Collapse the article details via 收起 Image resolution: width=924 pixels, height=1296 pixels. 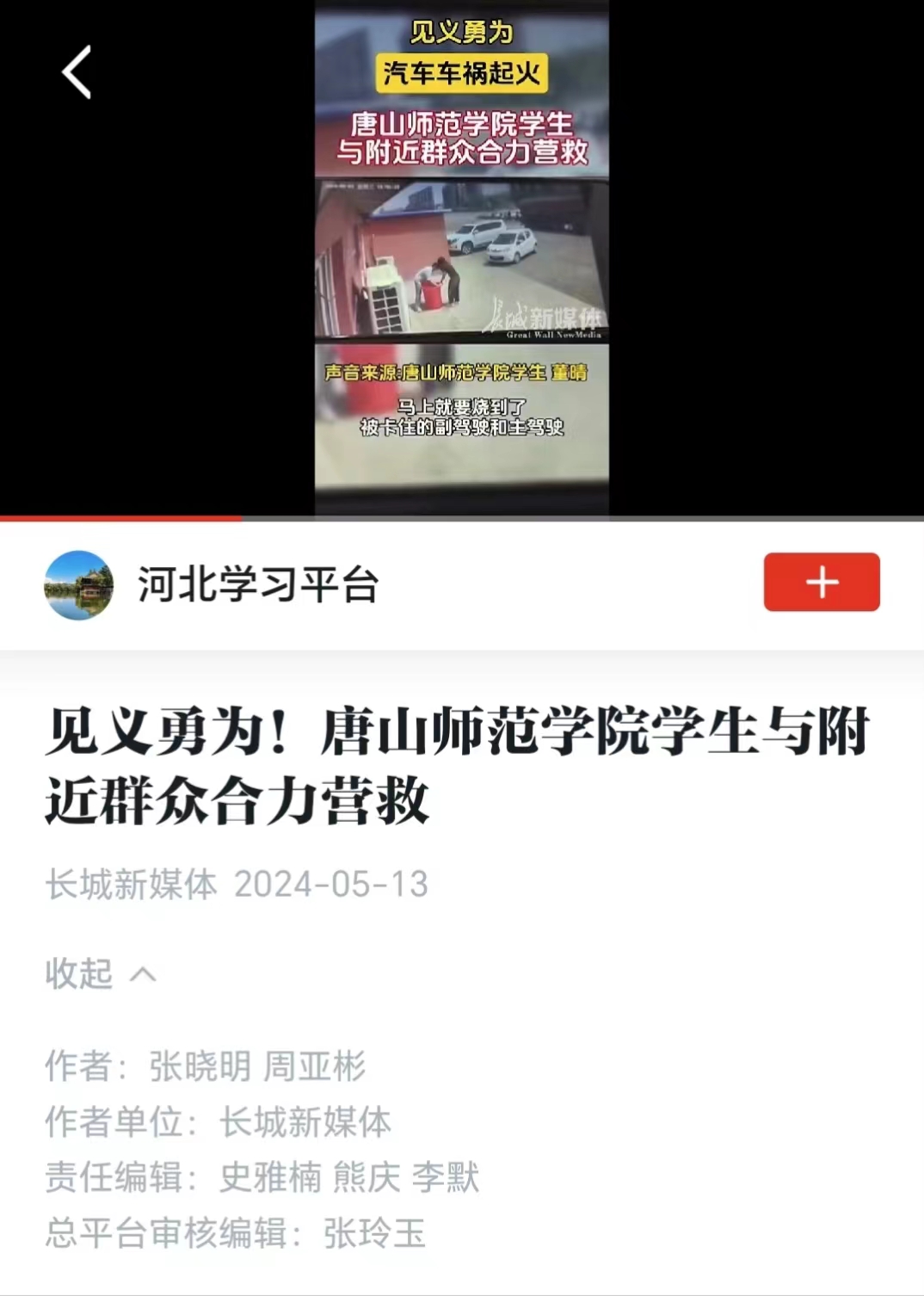point(100,974)
